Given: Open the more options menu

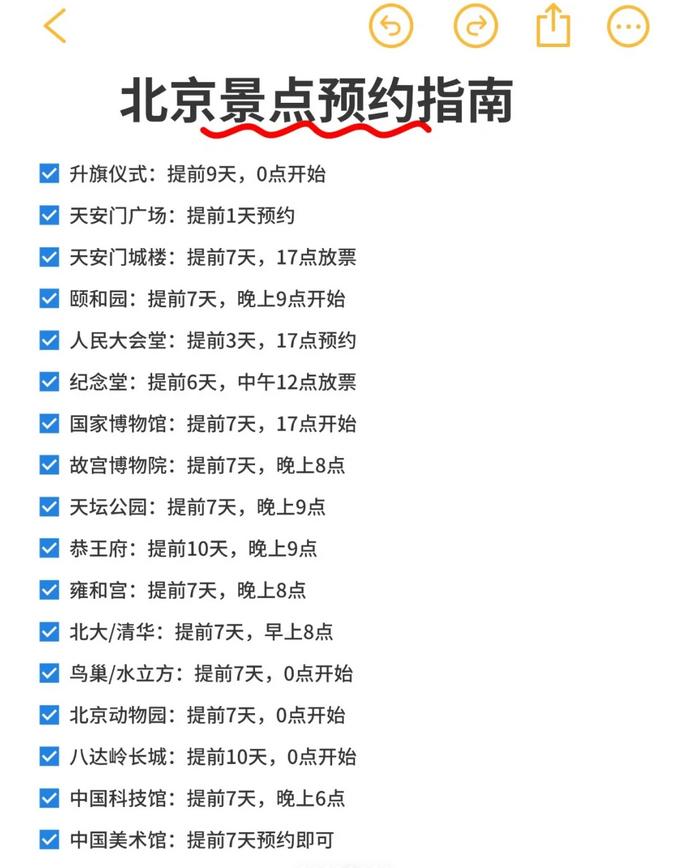Looking at the screenshot, I should tap(629, 26).
